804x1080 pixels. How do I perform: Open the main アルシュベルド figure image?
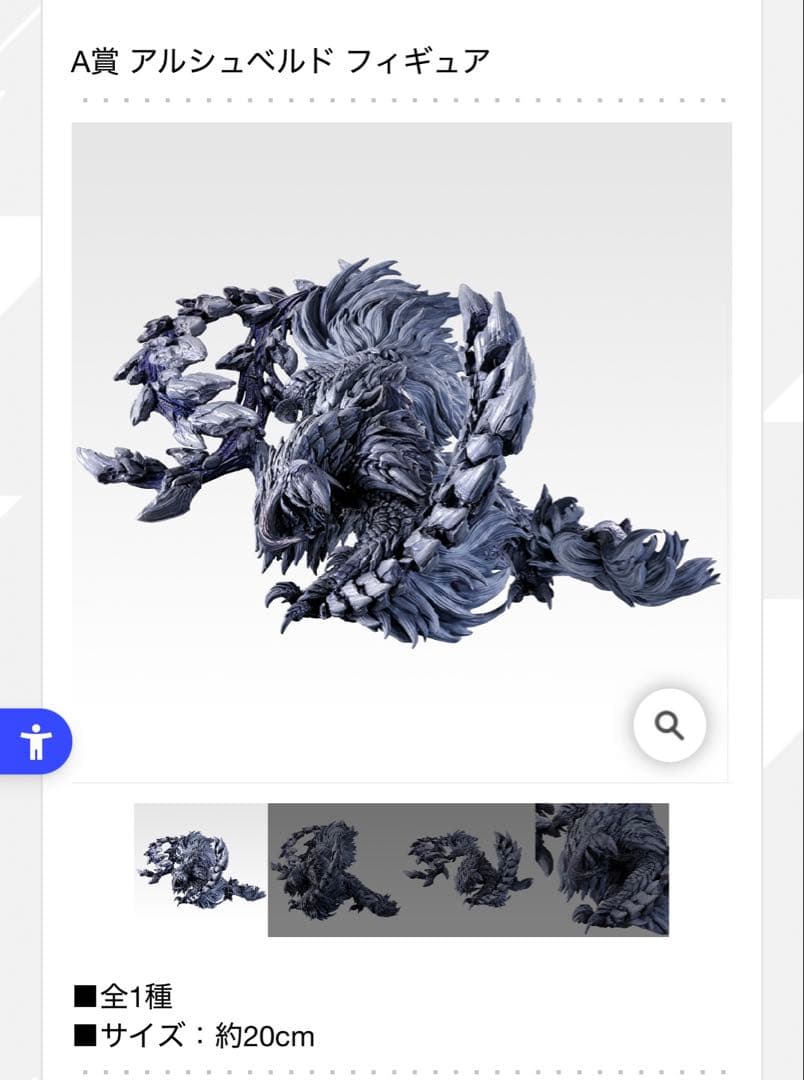coord(400,450)
